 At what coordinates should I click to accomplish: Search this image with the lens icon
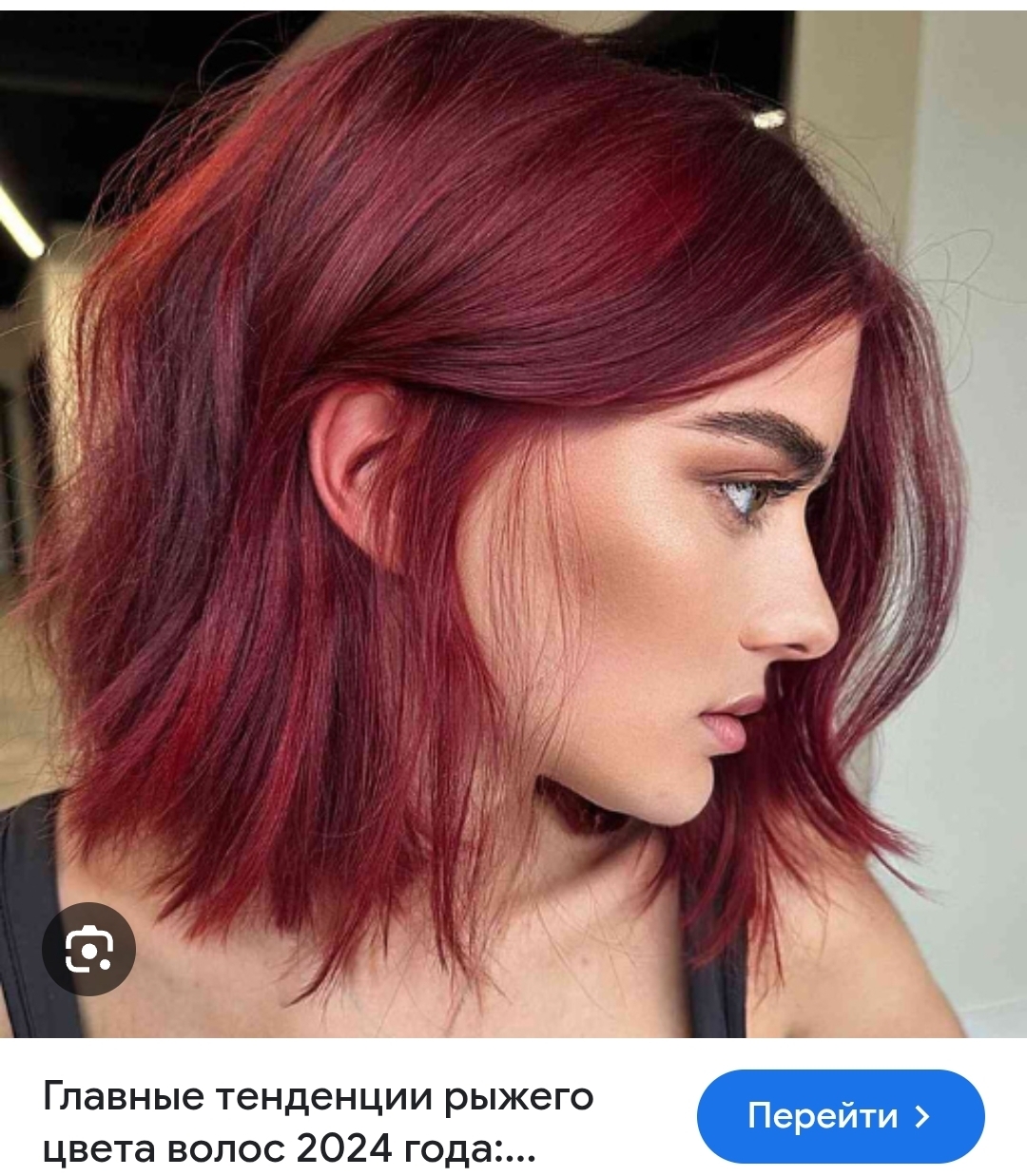[89, 948]
